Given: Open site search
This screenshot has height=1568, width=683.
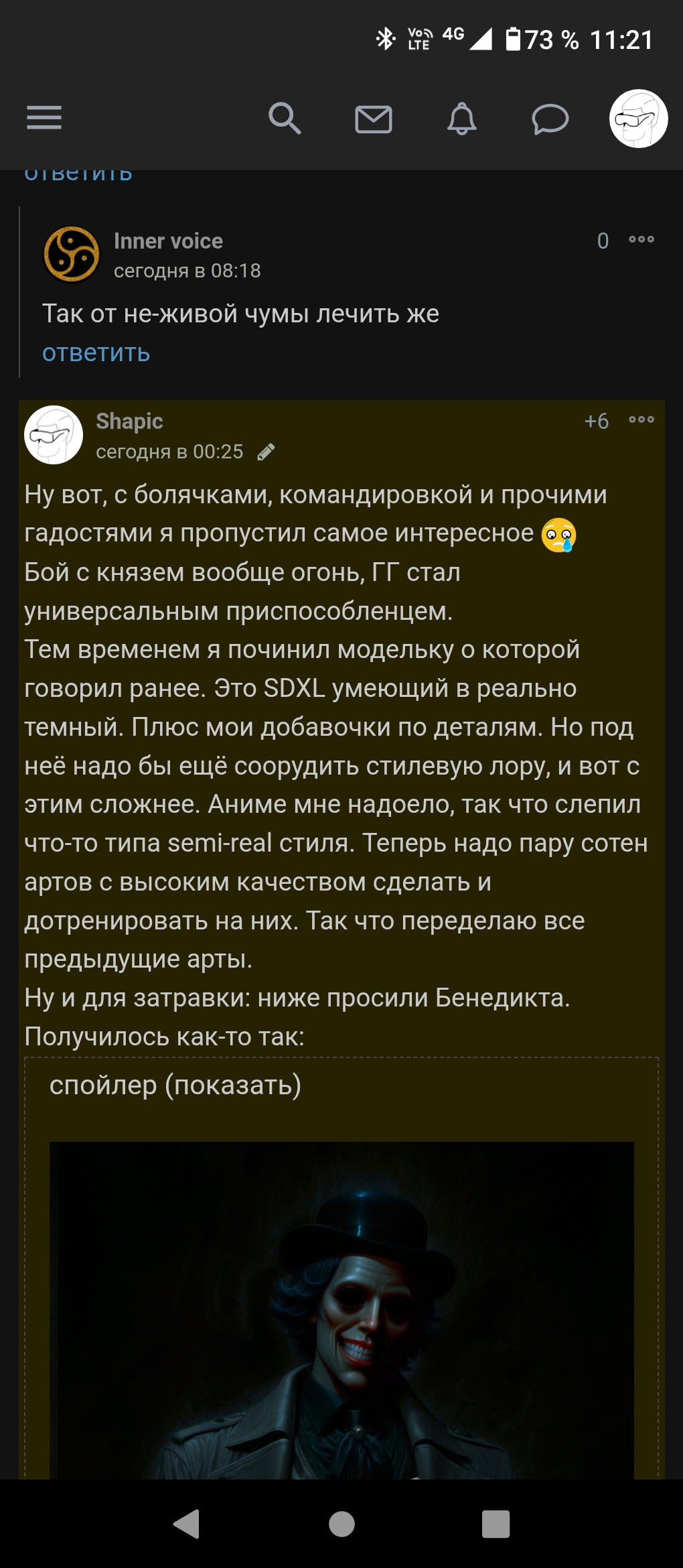Looking at the screenshot, I should 285,119.
